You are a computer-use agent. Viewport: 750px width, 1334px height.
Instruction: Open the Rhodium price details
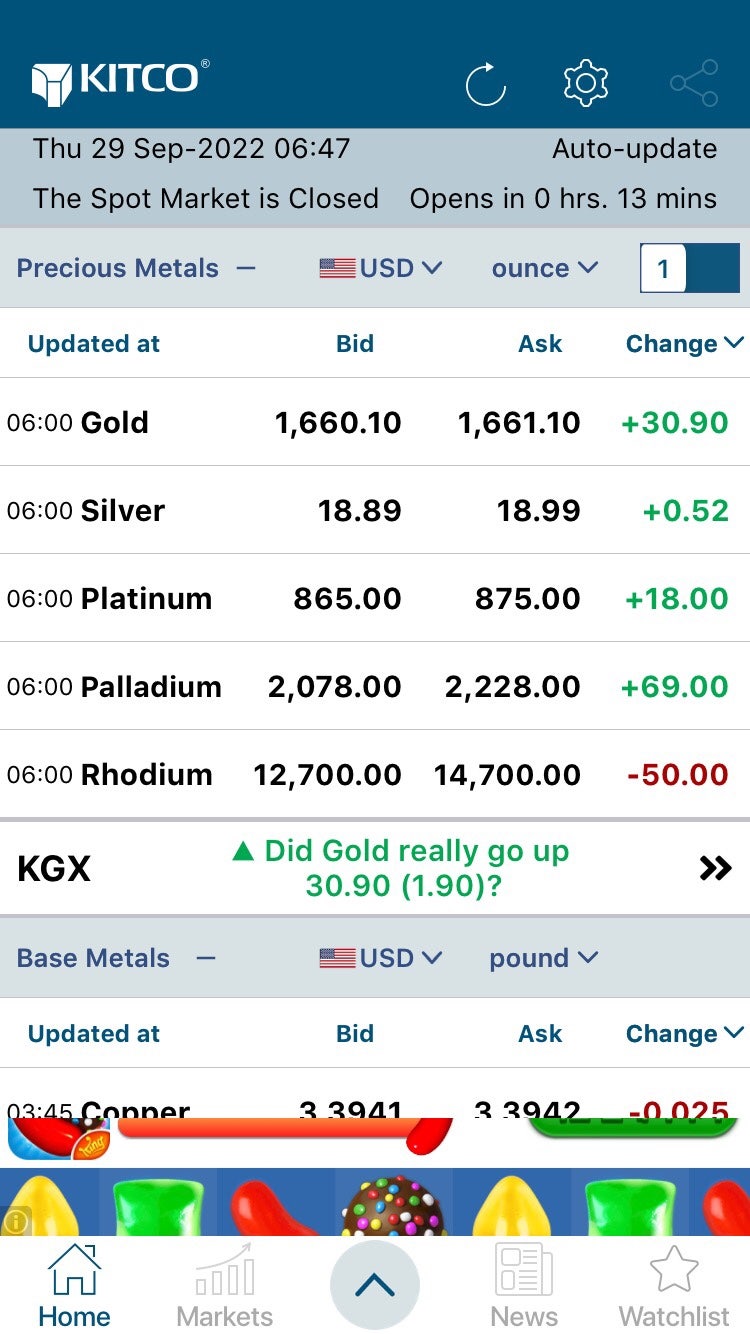374,775
